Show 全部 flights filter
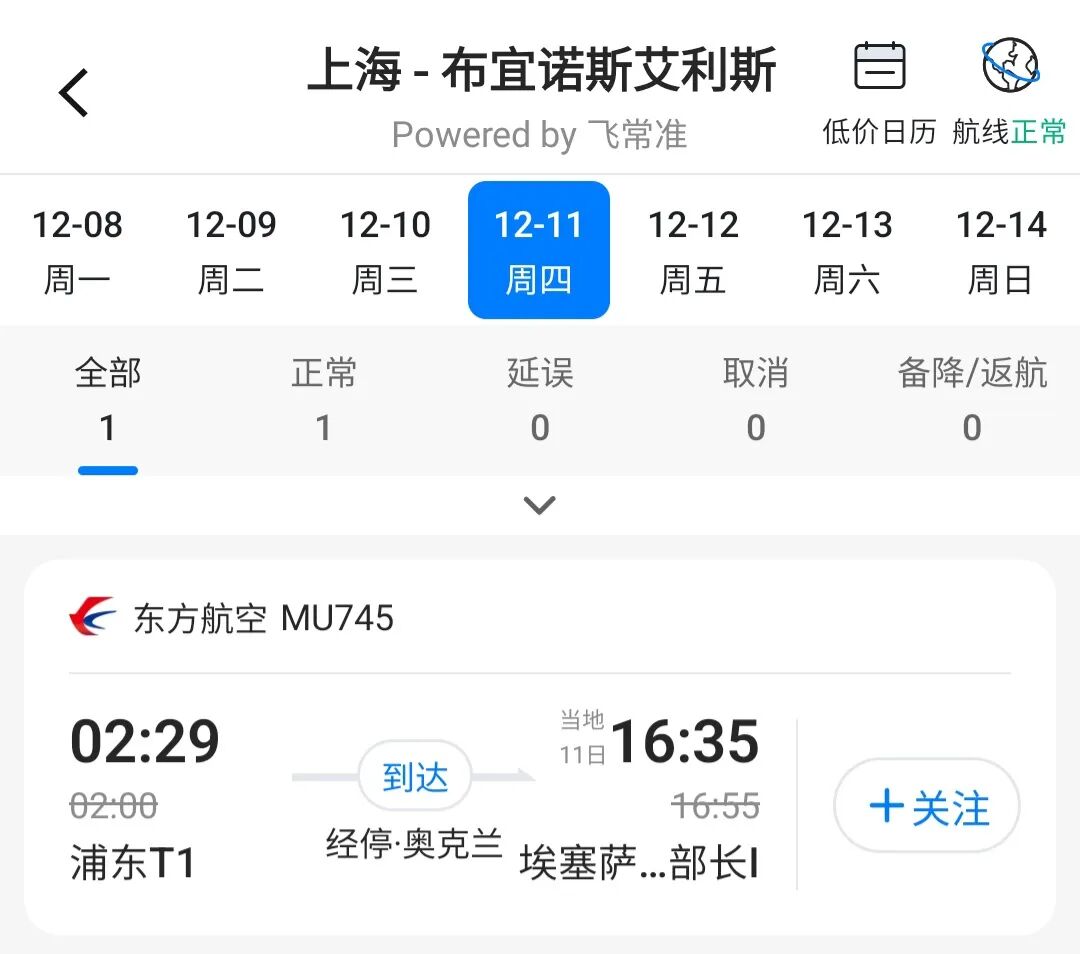Viewport: 1080px width, 954px height. tap(108, 400)
